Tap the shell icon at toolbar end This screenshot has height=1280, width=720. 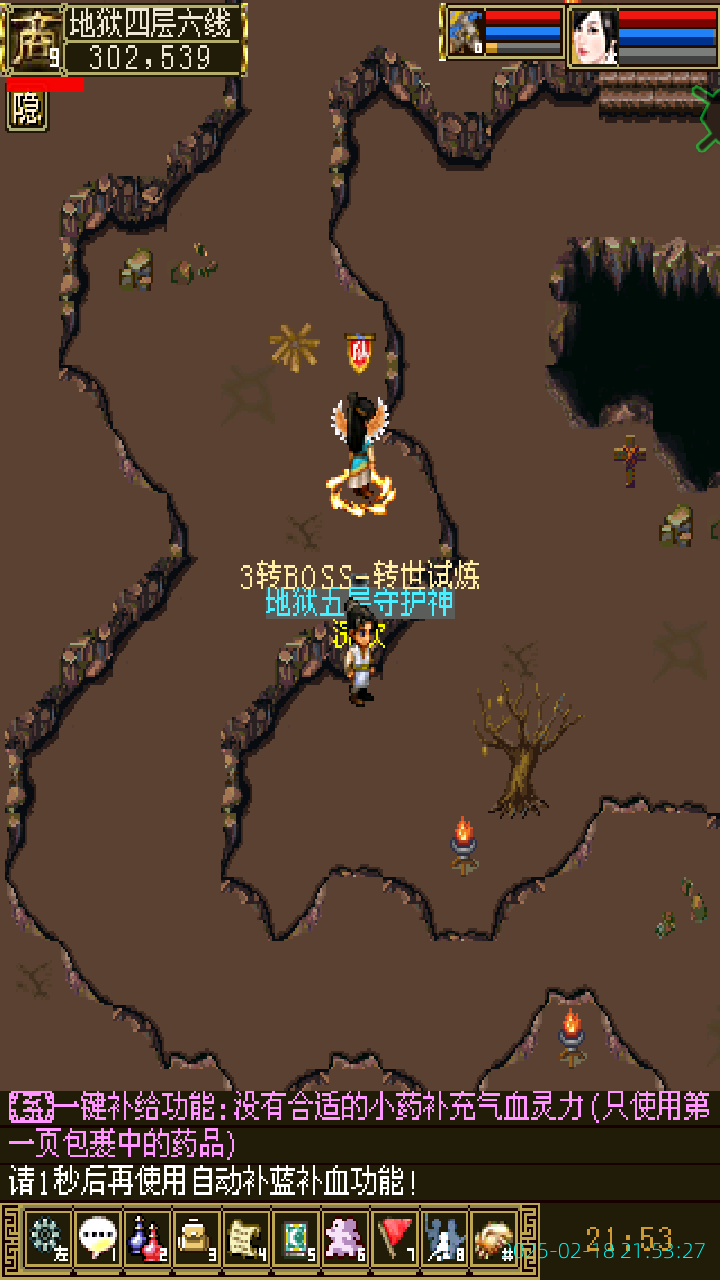point(494,1237)
